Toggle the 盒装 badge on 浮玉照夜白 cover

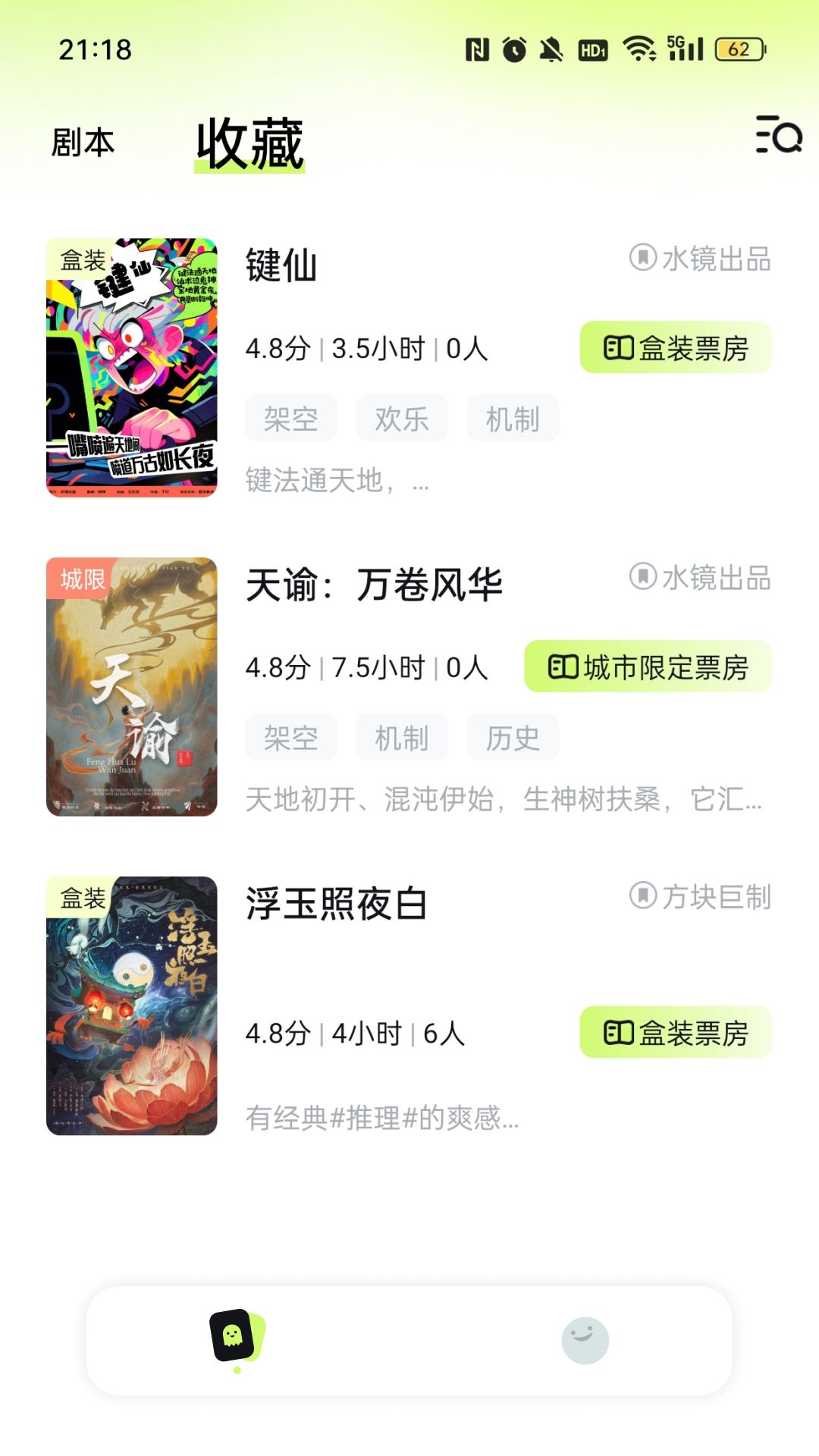click(83, 899)
